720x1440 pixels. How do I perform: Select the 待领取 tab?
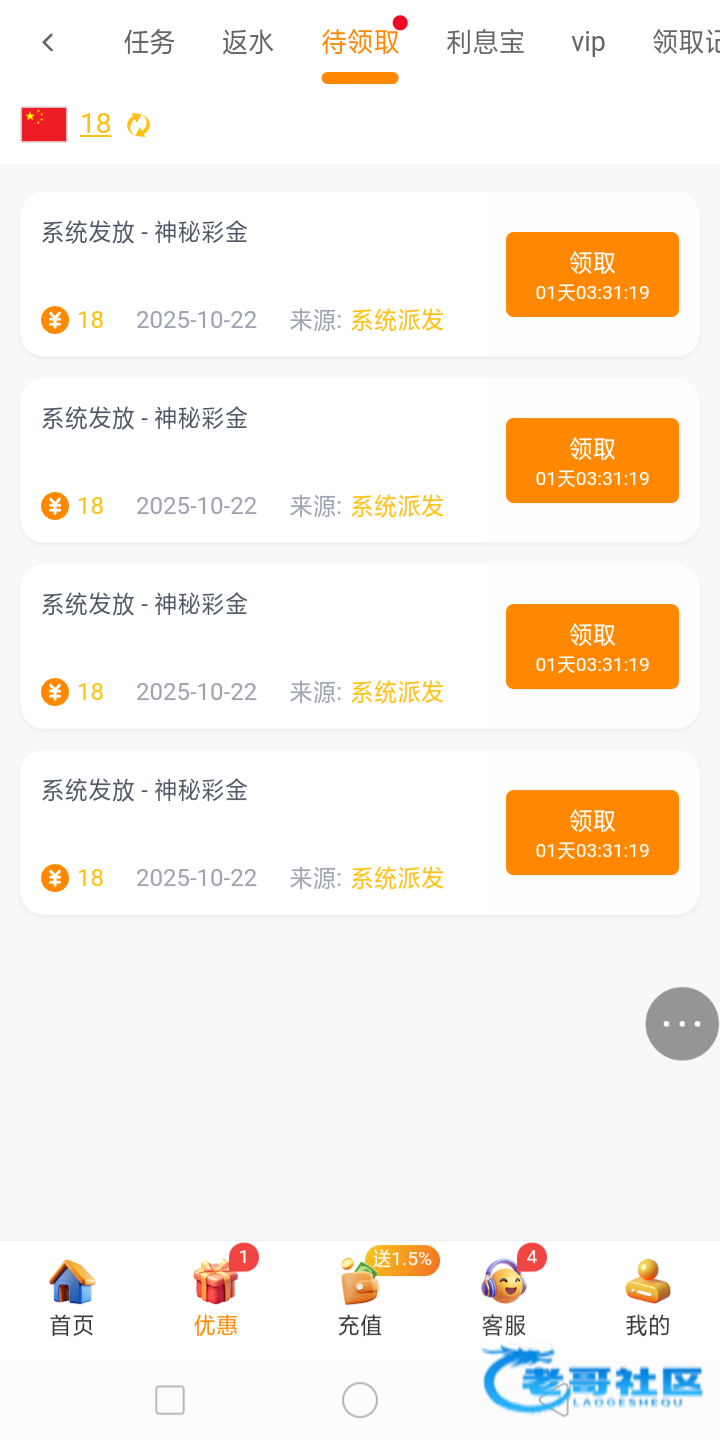(x=360, y=42)
